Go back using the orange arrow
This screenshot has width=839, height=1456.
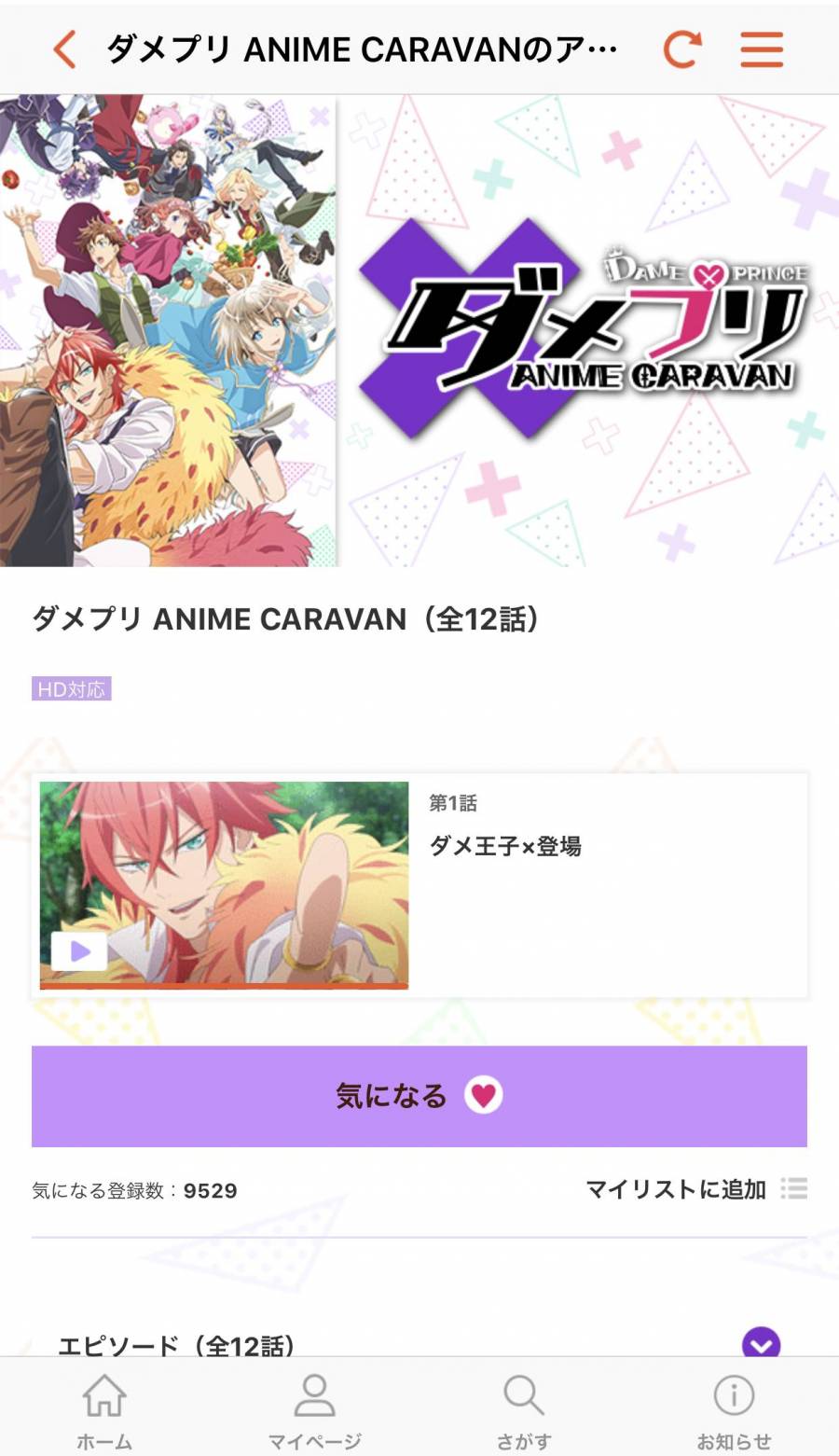63,49
